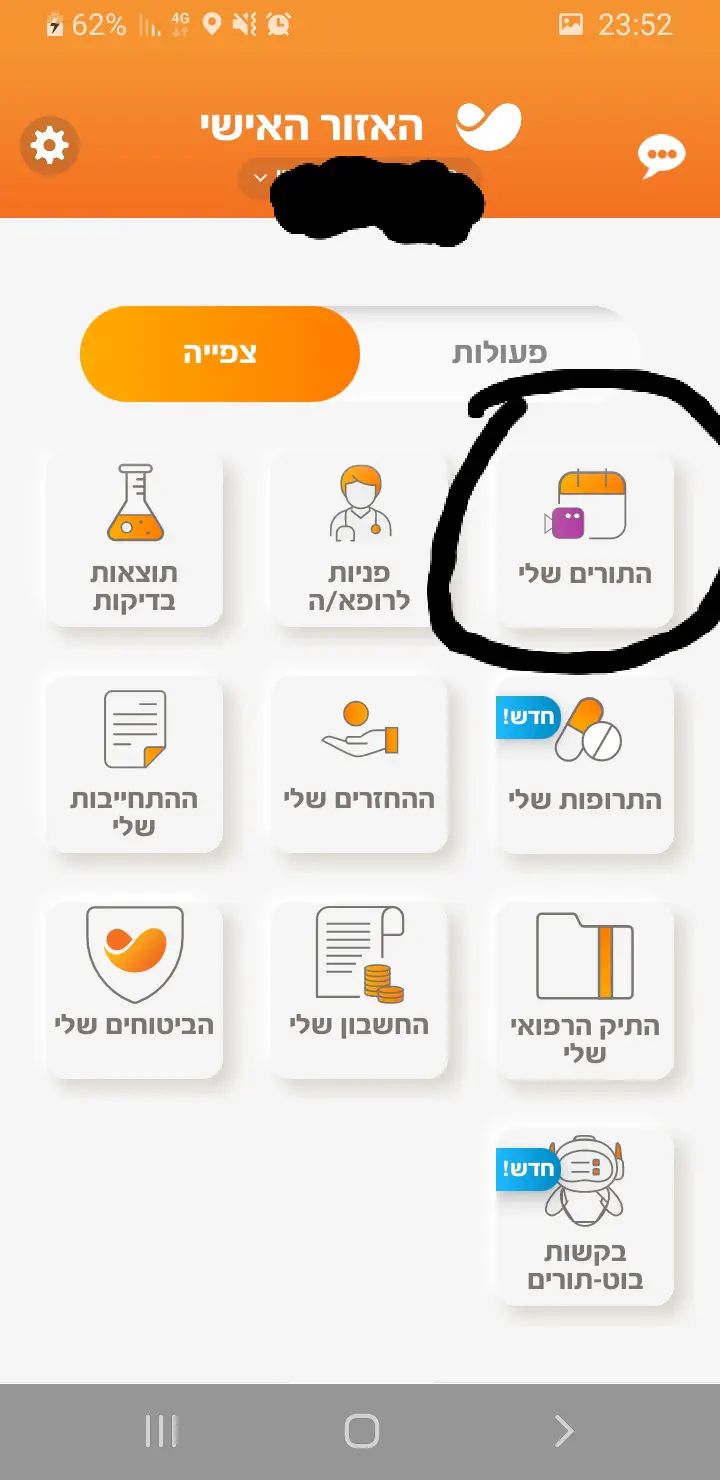Open ההחזרים שלי refunds tile
The width and height of the screenshot is (720, 1480).
(360, 764)
